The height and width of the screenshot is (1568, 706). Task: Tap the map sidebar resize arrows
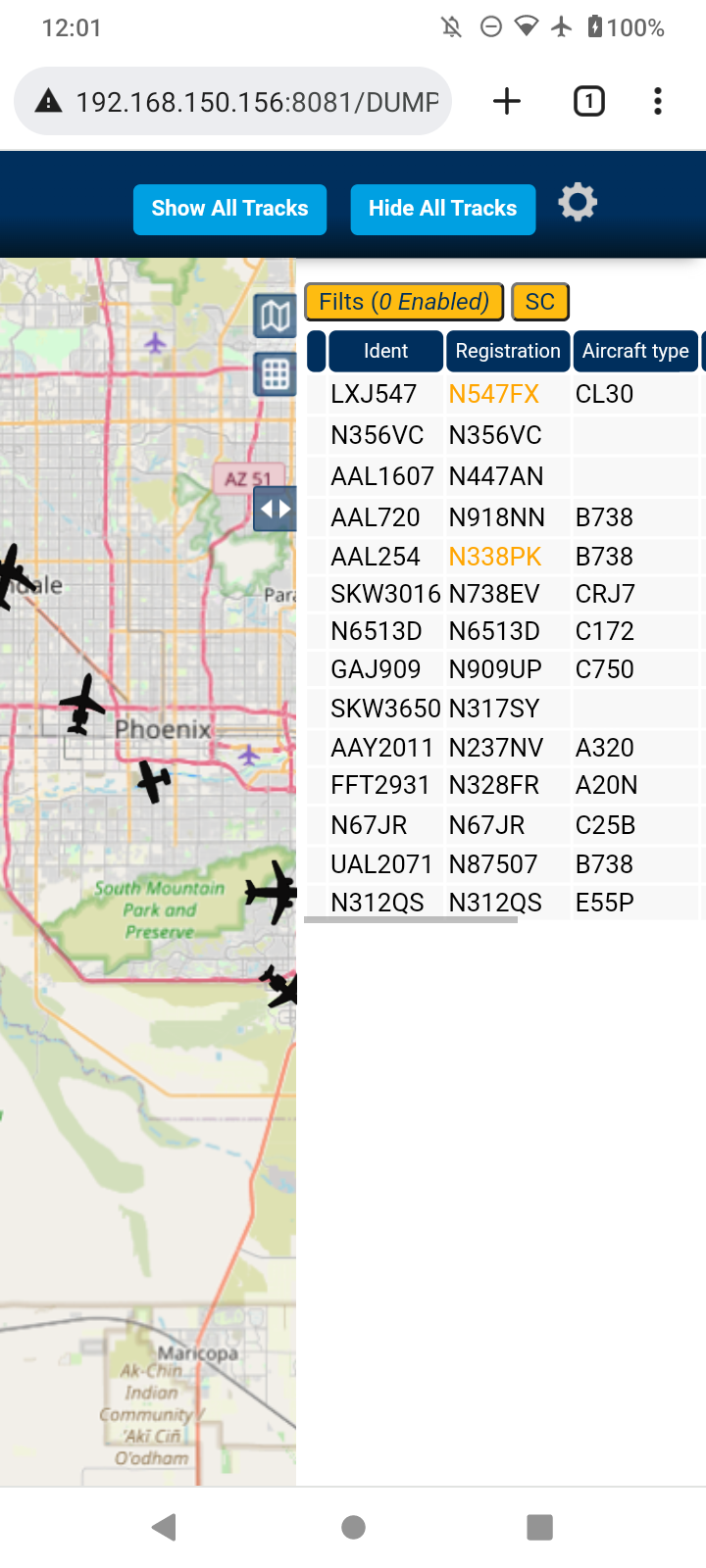(x=275, y=510)
